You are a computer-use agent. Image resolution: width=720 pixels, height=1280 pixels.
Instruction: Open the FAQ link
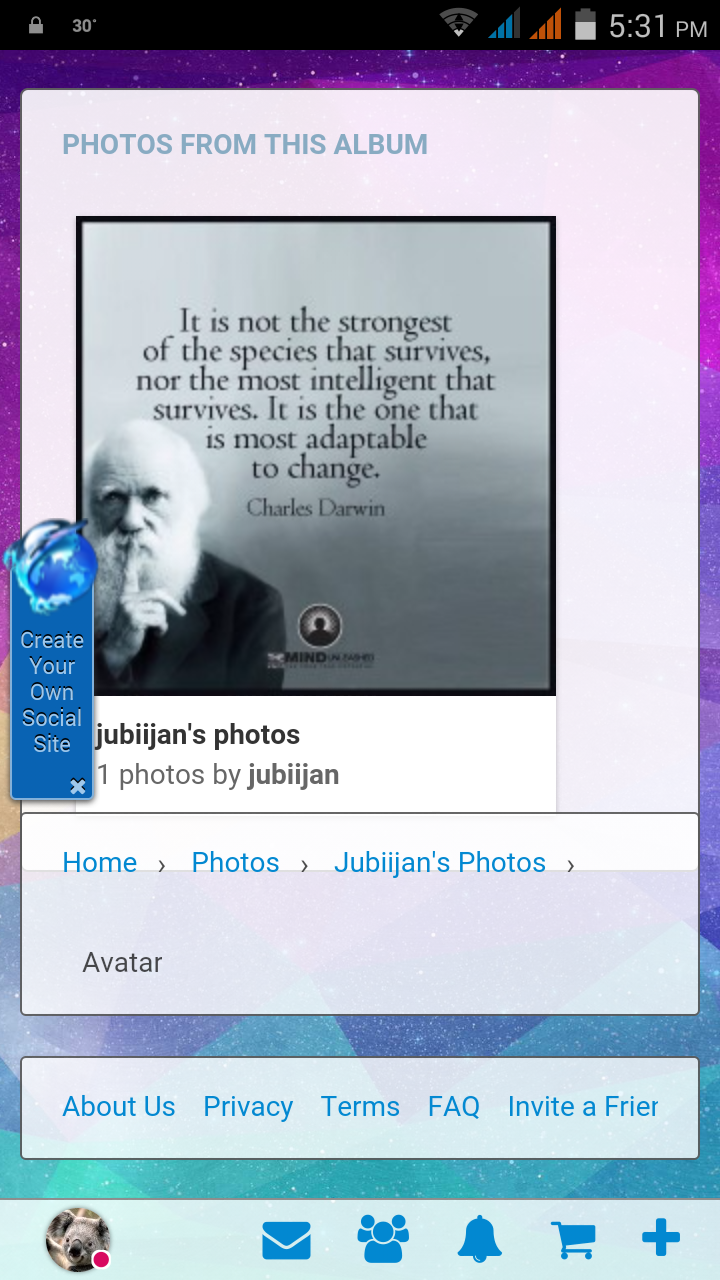[x=454, y=1107]
